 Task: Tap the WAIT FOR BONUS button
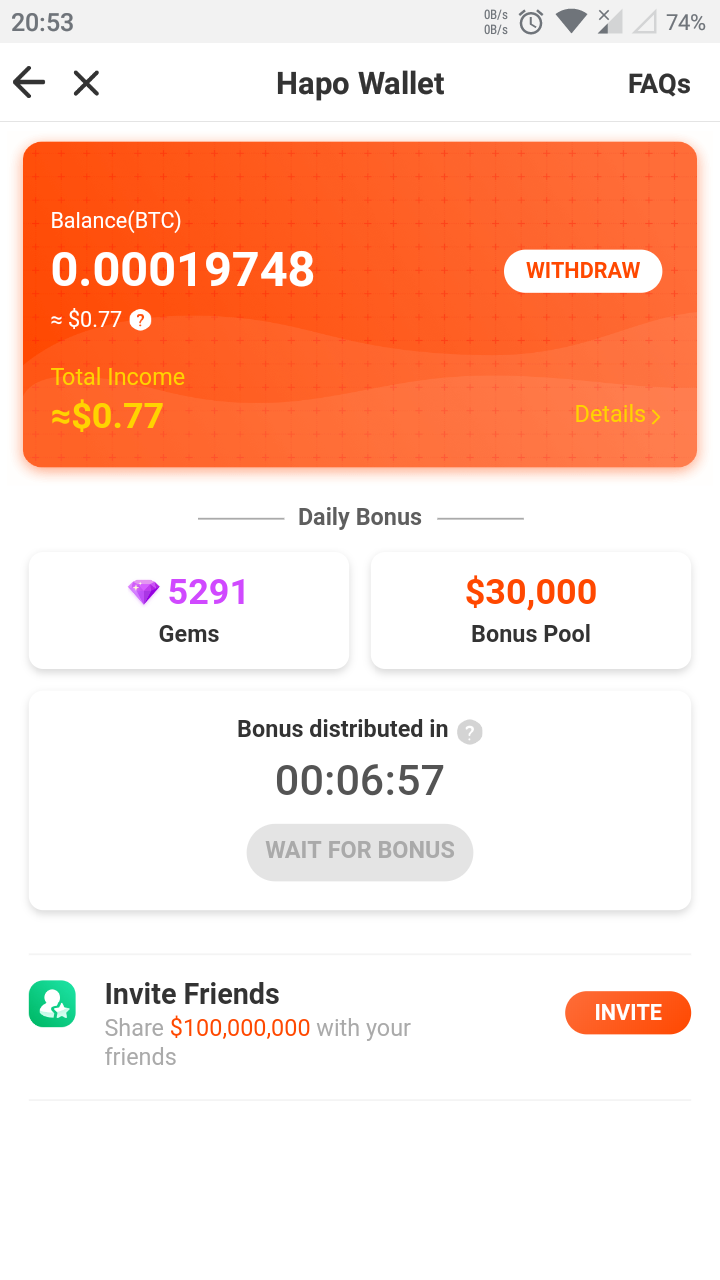click(360, 851)
